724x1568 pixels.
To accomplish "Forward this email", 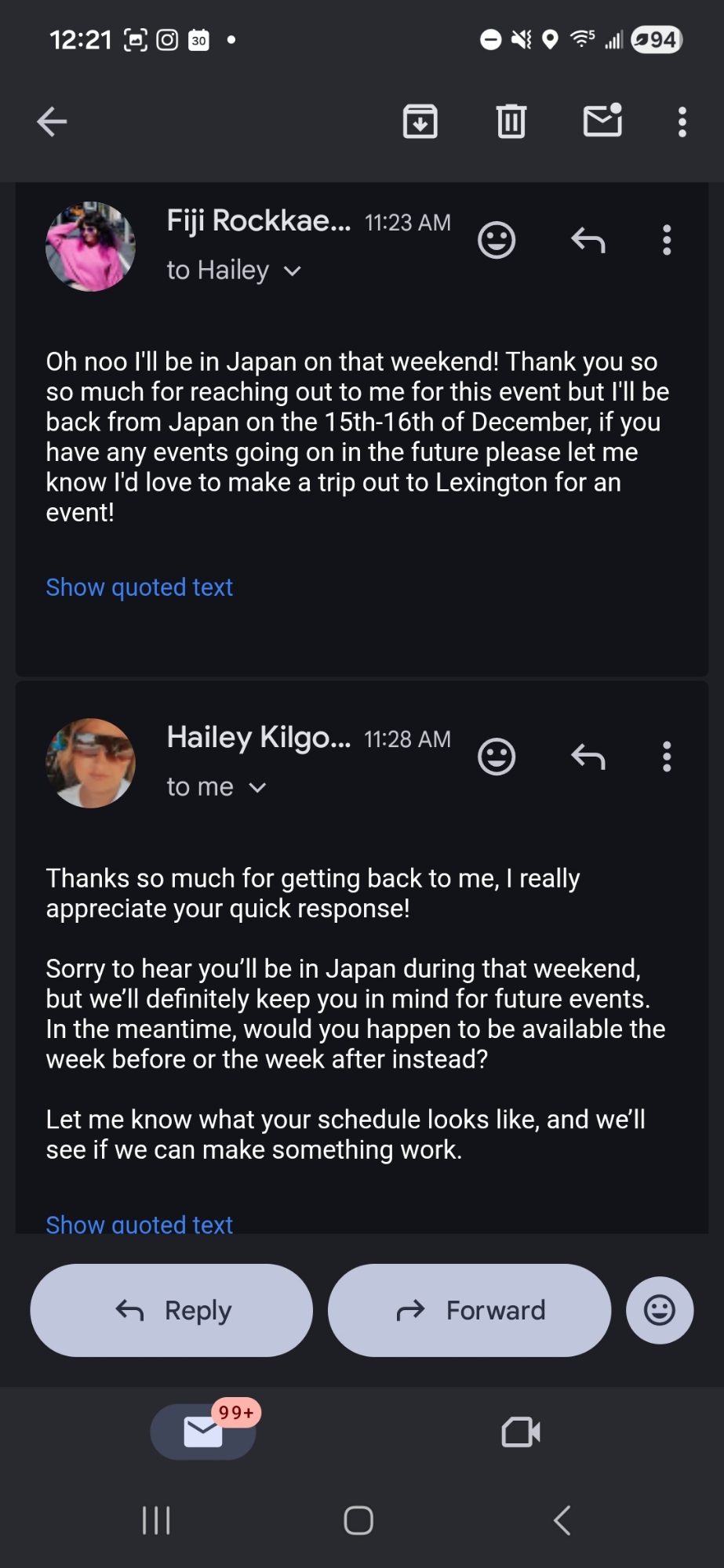I will click(x=469, y=1310).
